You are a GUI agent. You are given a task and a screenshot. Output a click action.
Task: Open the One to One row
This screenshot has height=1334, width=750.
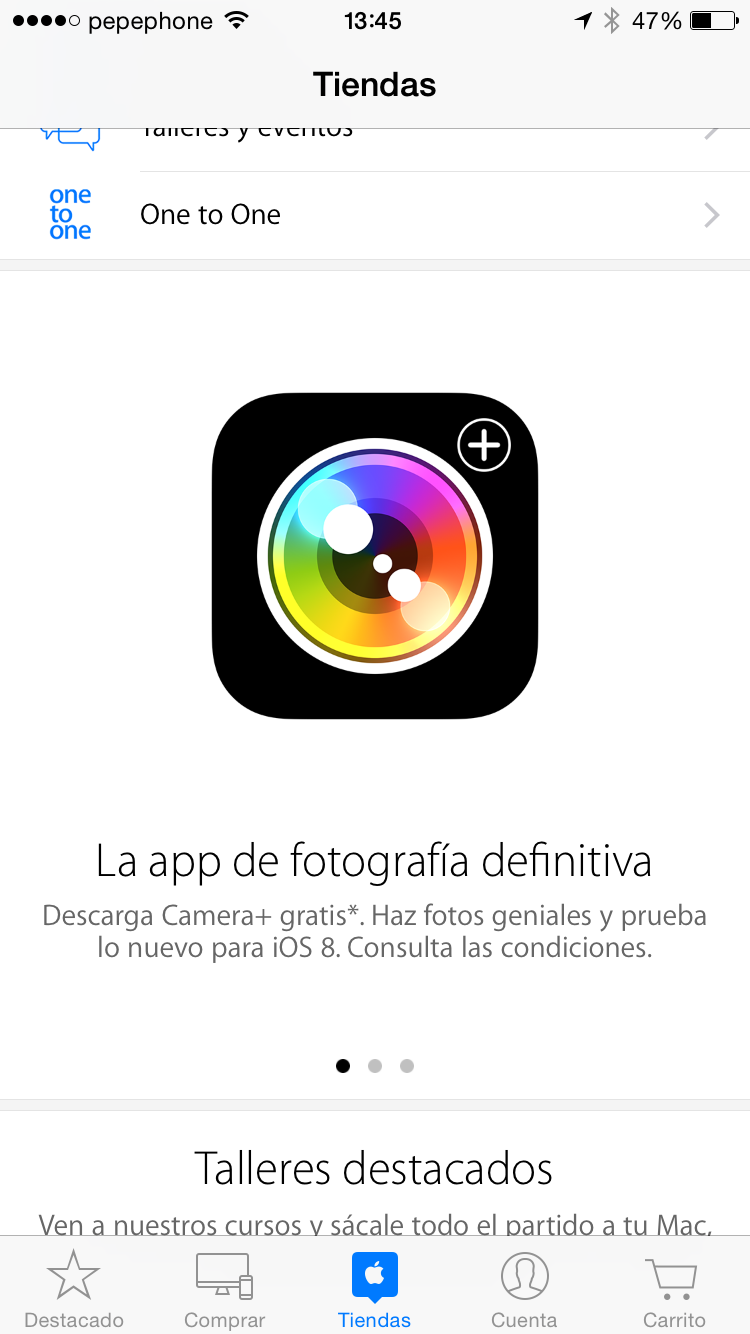point(375,215)
